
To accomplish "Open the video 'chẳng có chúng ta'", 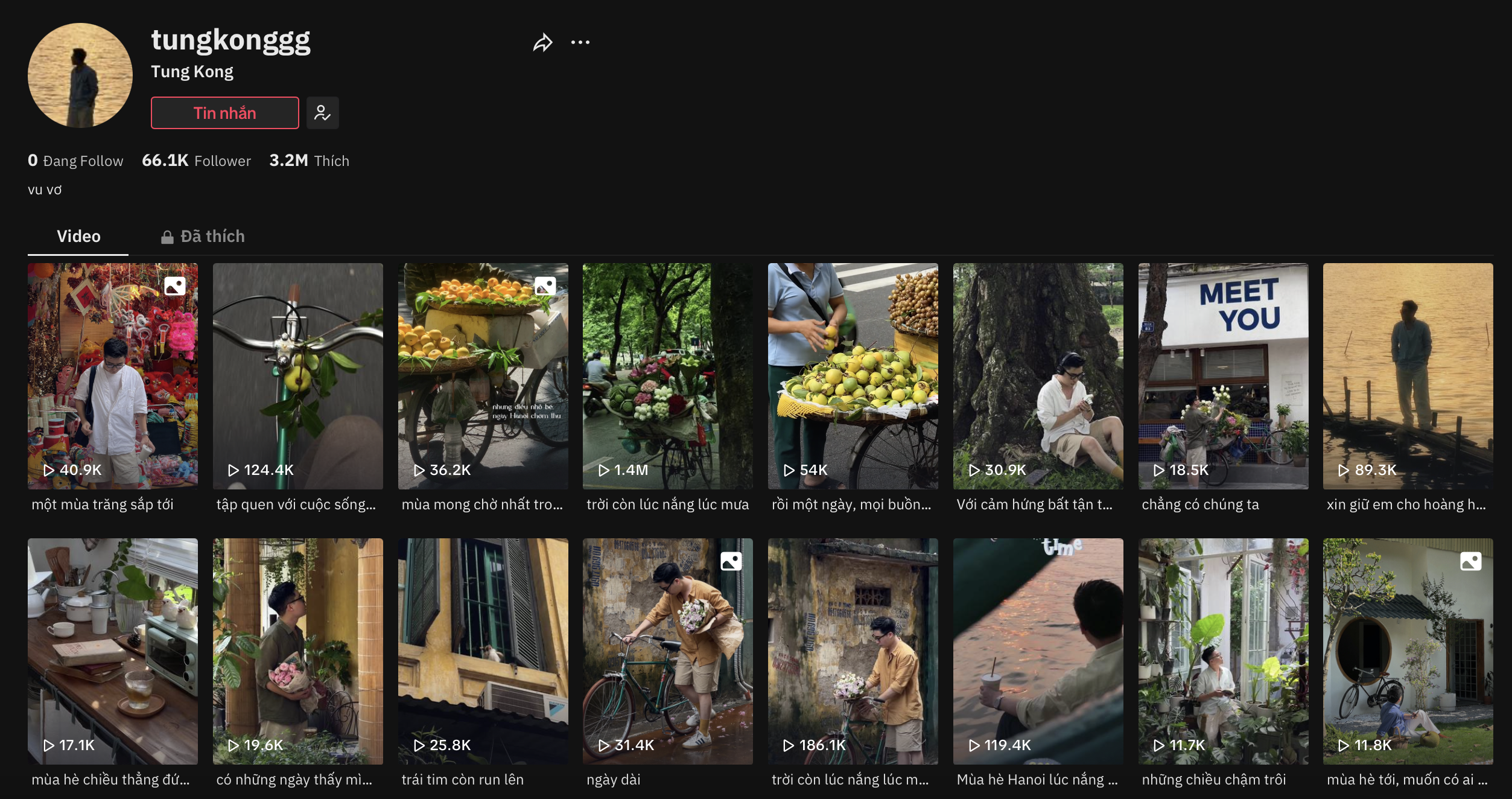I will (x=1223, y=375).
